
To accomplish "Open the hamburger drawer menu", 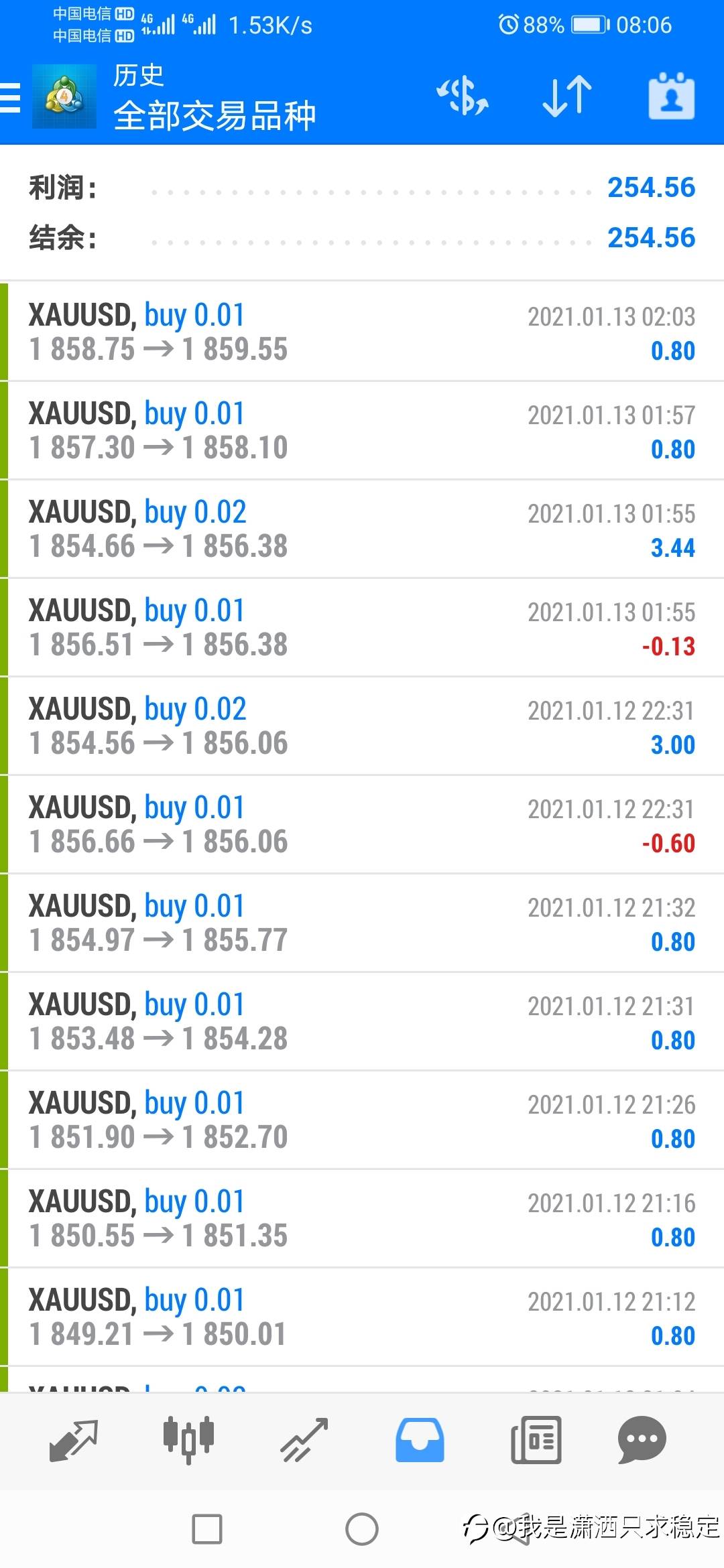I will click(x=11, y=97).
